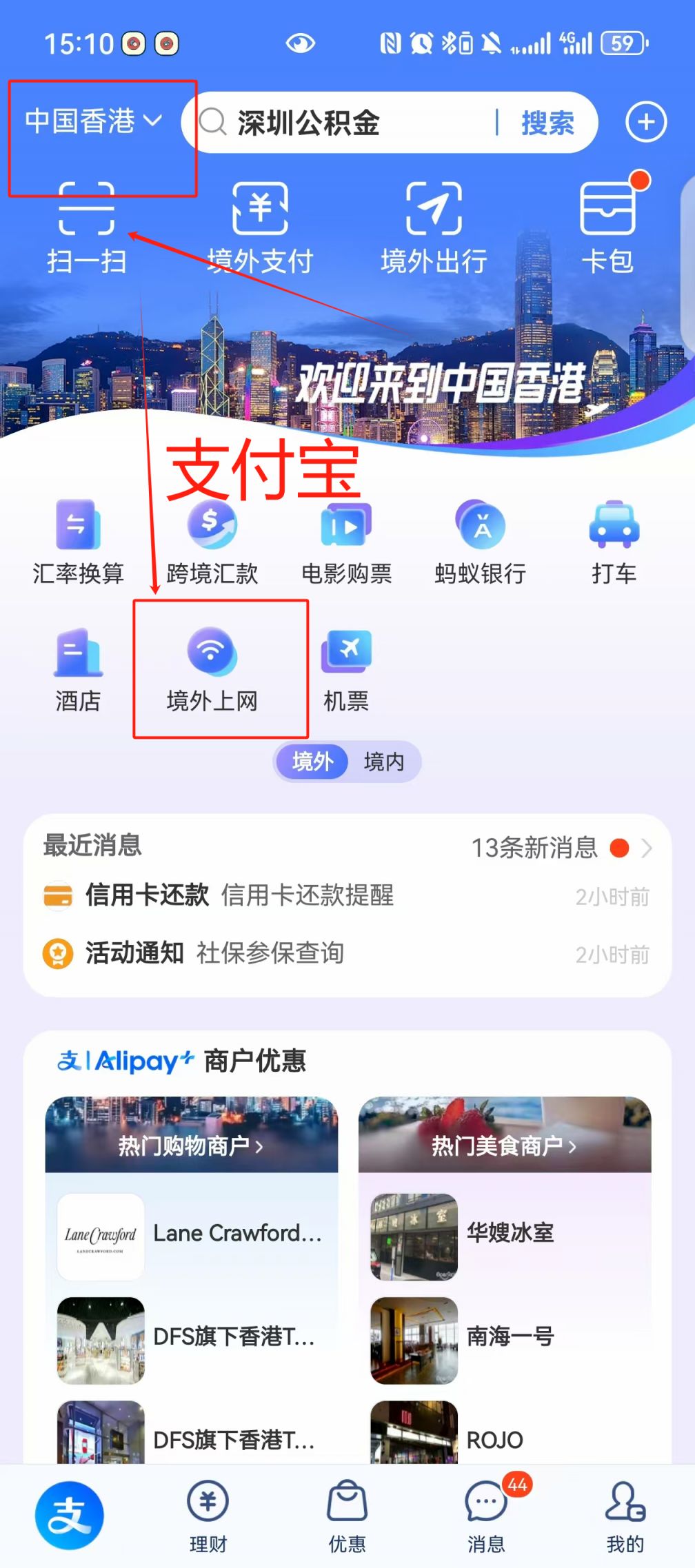Open 机票 flight tickets
695x1568 pixels.
pyautogui.click(x=346, y=670)
